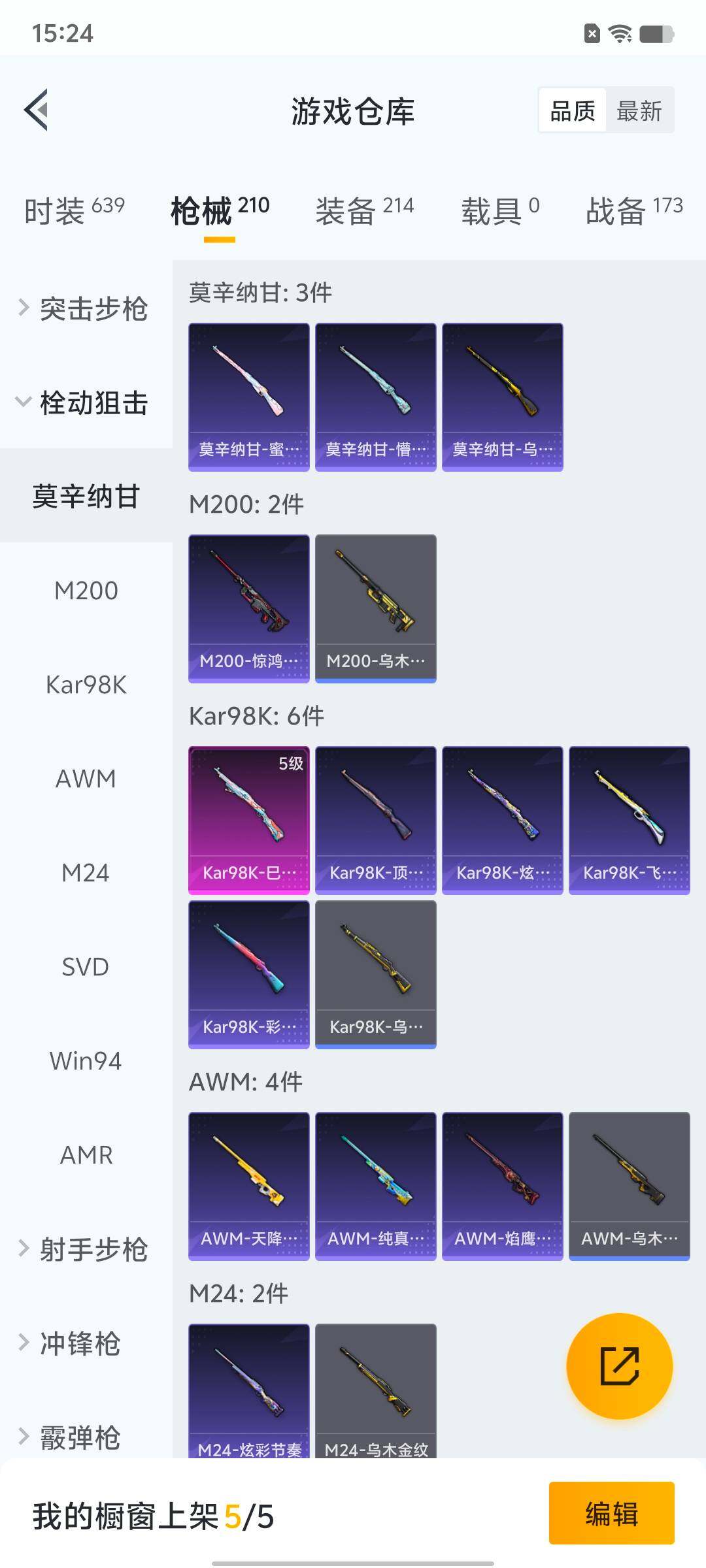Open the AWM-天降 skin tile

[x=248, y=1186]
